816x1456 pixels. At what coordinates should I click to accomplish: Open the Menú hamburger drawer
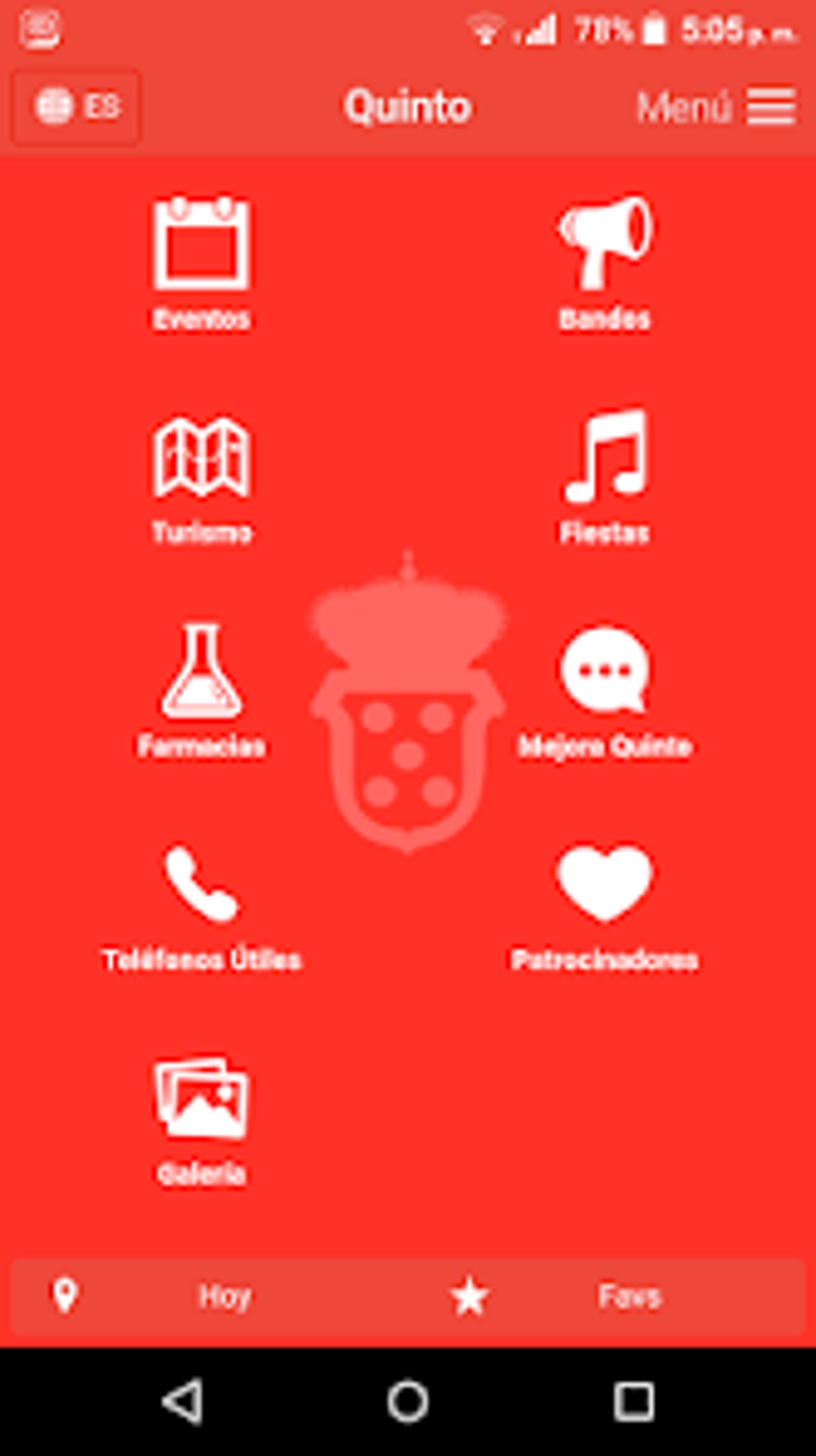click(716, 106)
